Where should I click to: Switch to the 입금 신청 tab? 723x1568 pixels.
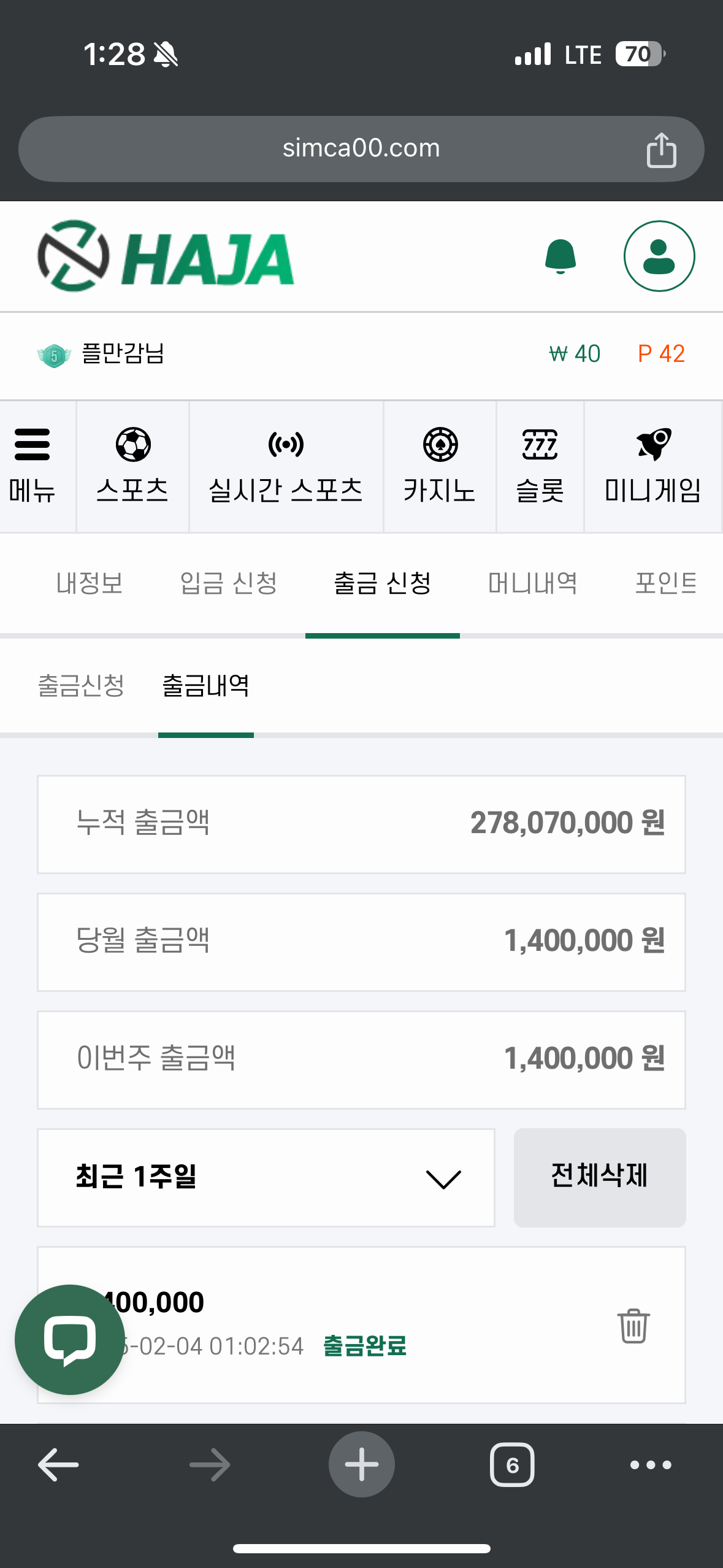coord(229,583)
